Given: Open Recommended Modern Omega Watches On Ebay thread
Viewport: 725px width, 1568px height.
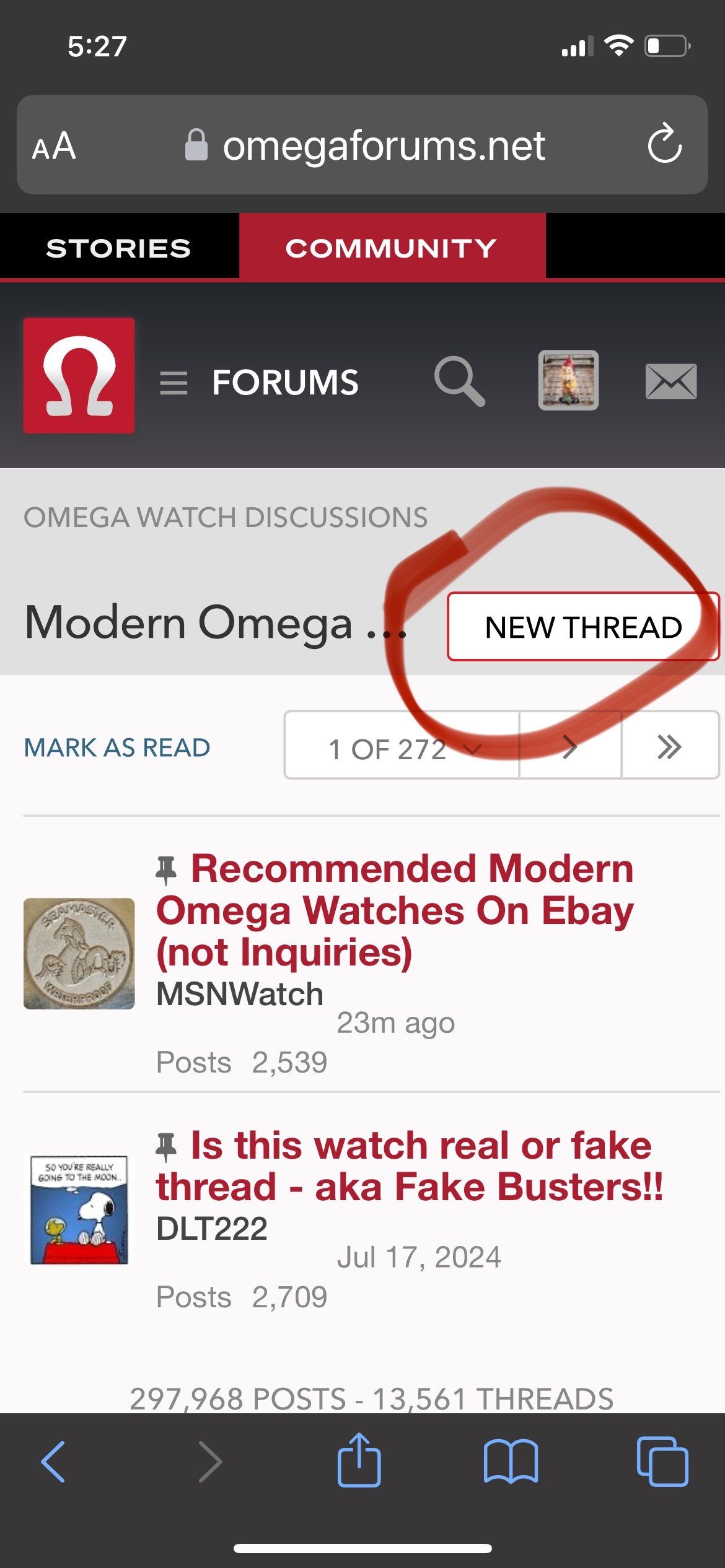Looking at the screenshot, I should tap(395, 909).
